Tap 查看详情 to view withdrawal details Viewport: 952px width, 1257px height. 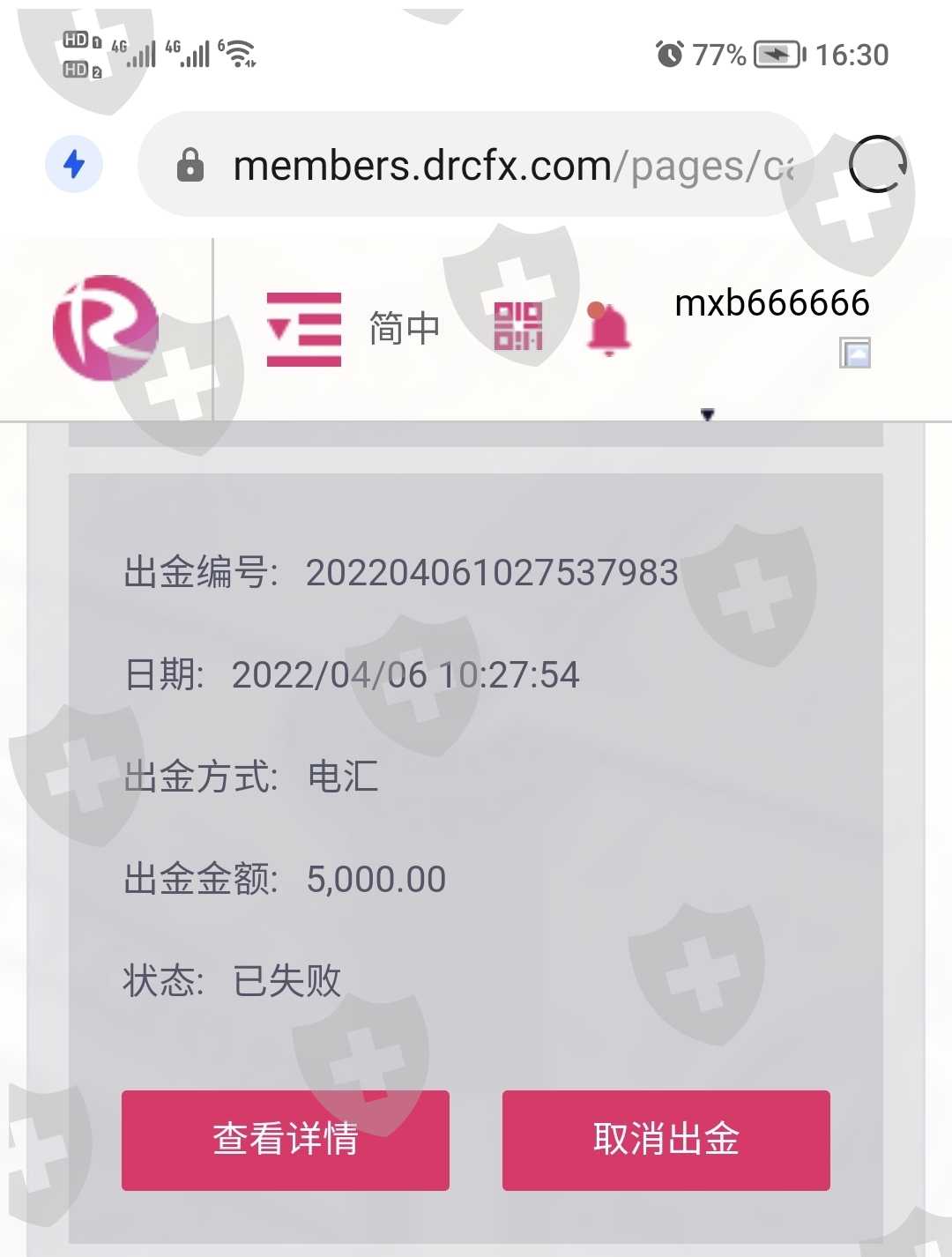(x=286, y=1140)
